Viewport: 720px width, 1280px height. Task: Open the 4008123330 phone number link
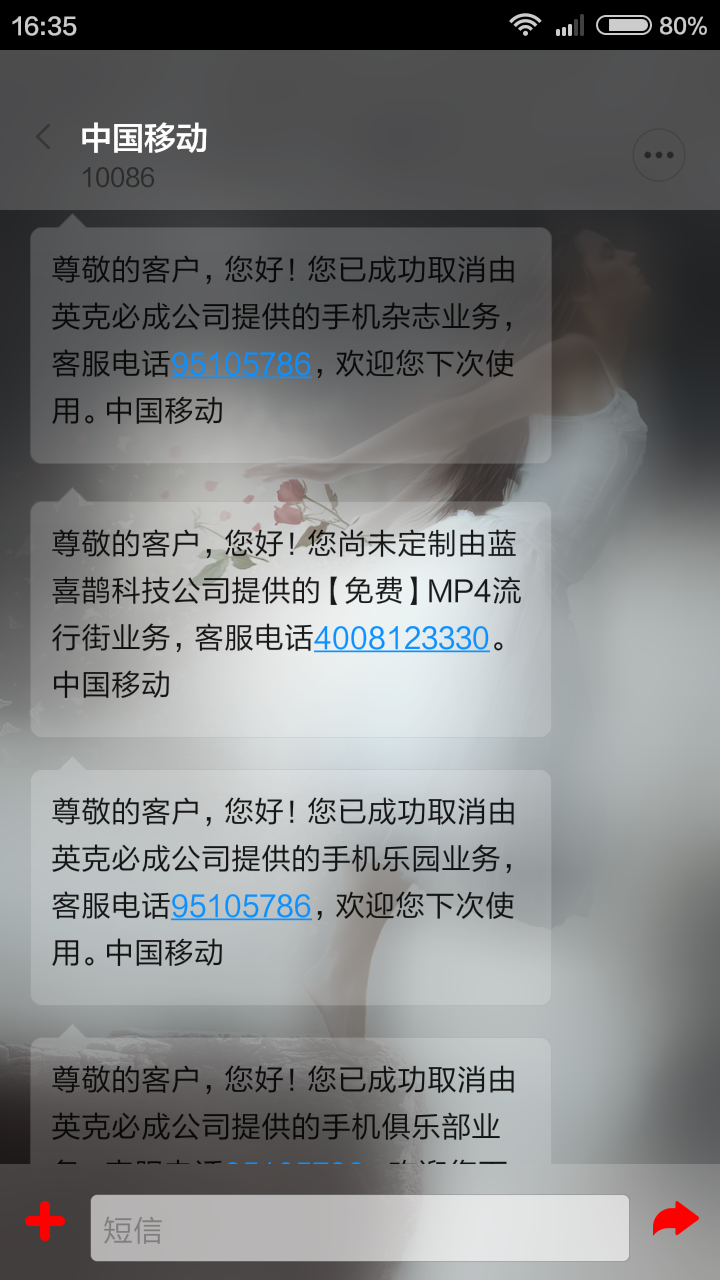[x=402, y=638]
